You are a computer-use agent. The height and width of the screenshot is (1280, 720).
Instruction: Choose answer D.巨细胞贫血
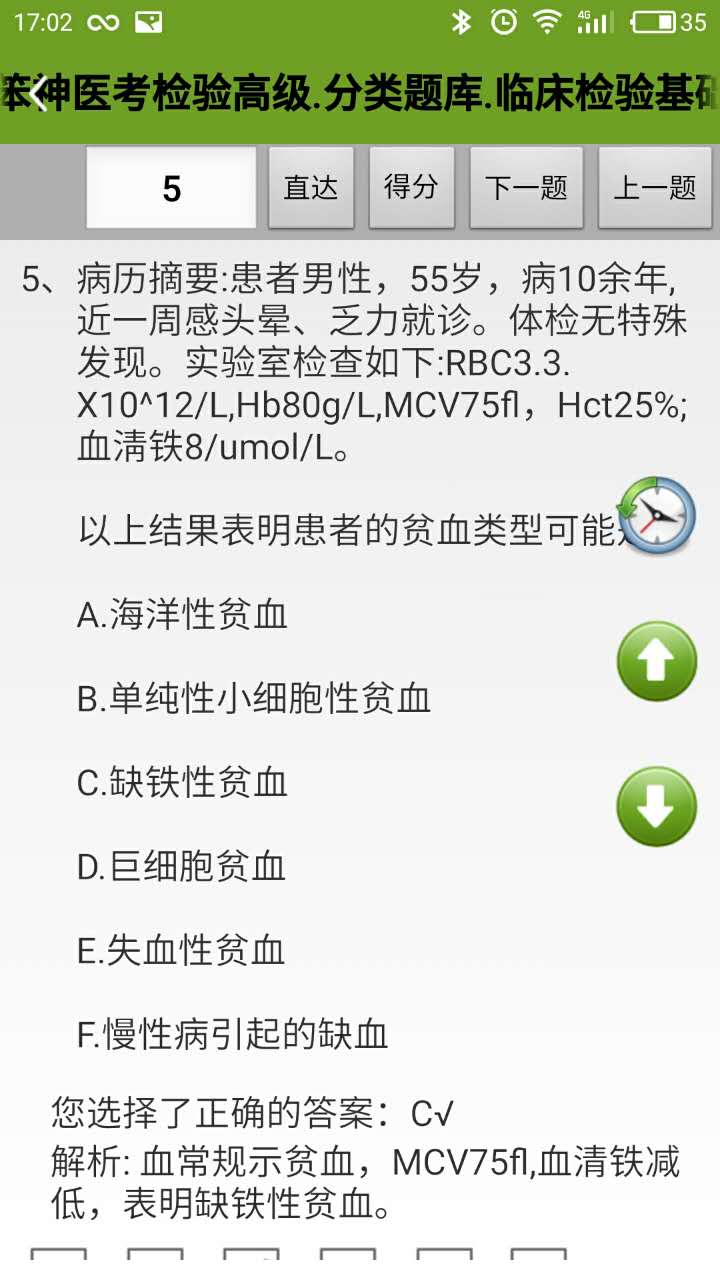click(x=182, y=866)
